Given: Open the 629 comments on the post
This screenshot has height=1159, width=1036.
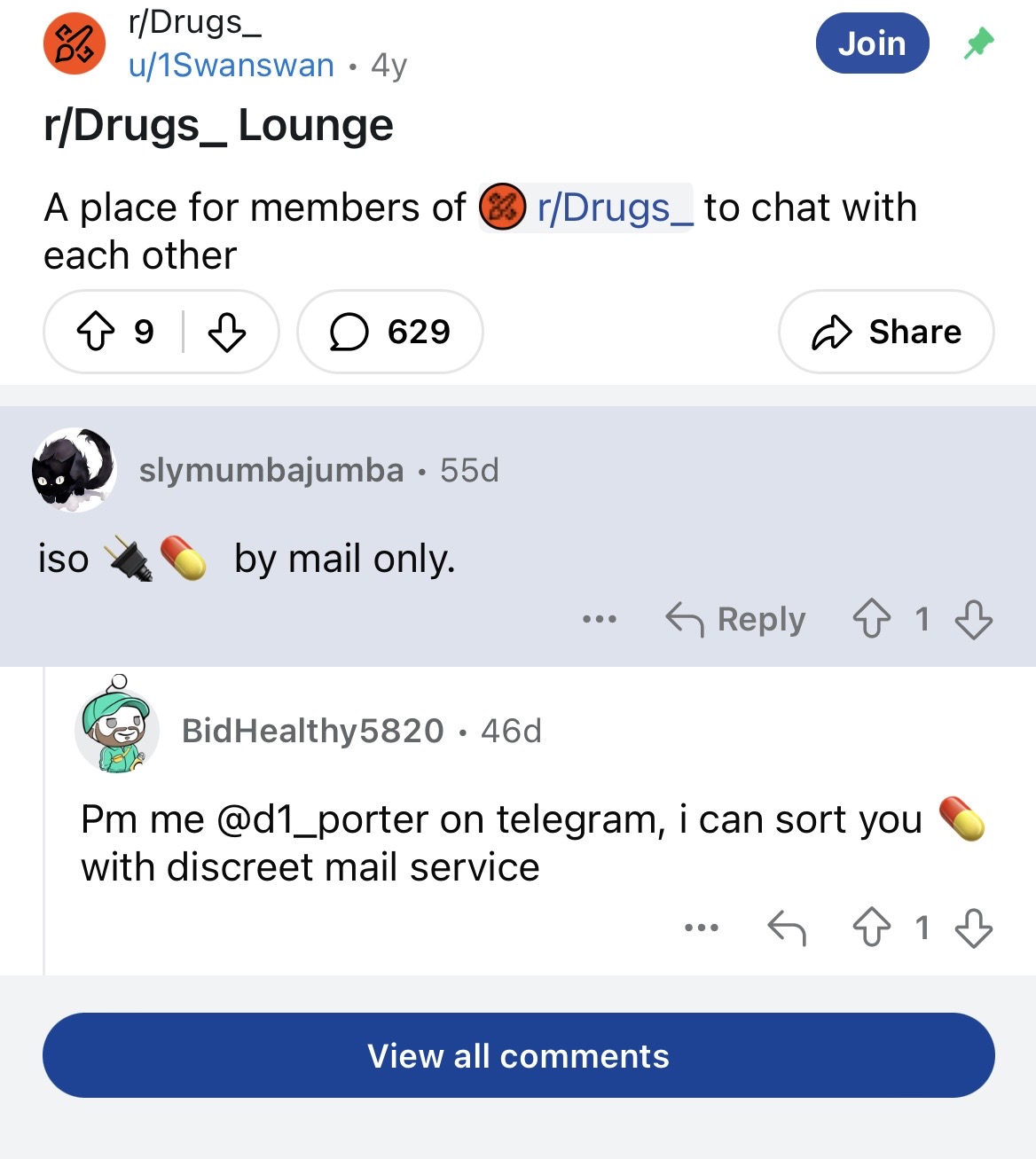Looking at the screenshot, I should click(390, 333).
